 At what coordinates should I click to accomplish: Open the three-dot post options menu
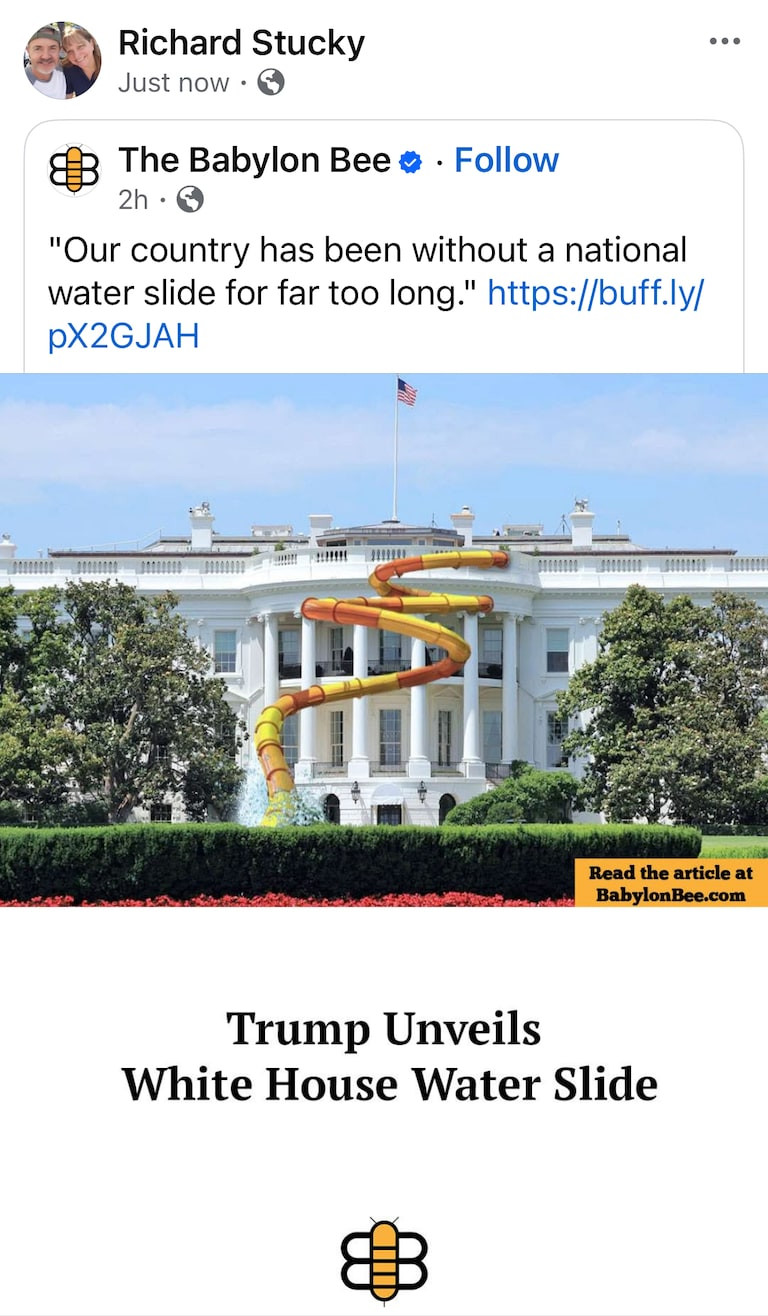[724, 42]
